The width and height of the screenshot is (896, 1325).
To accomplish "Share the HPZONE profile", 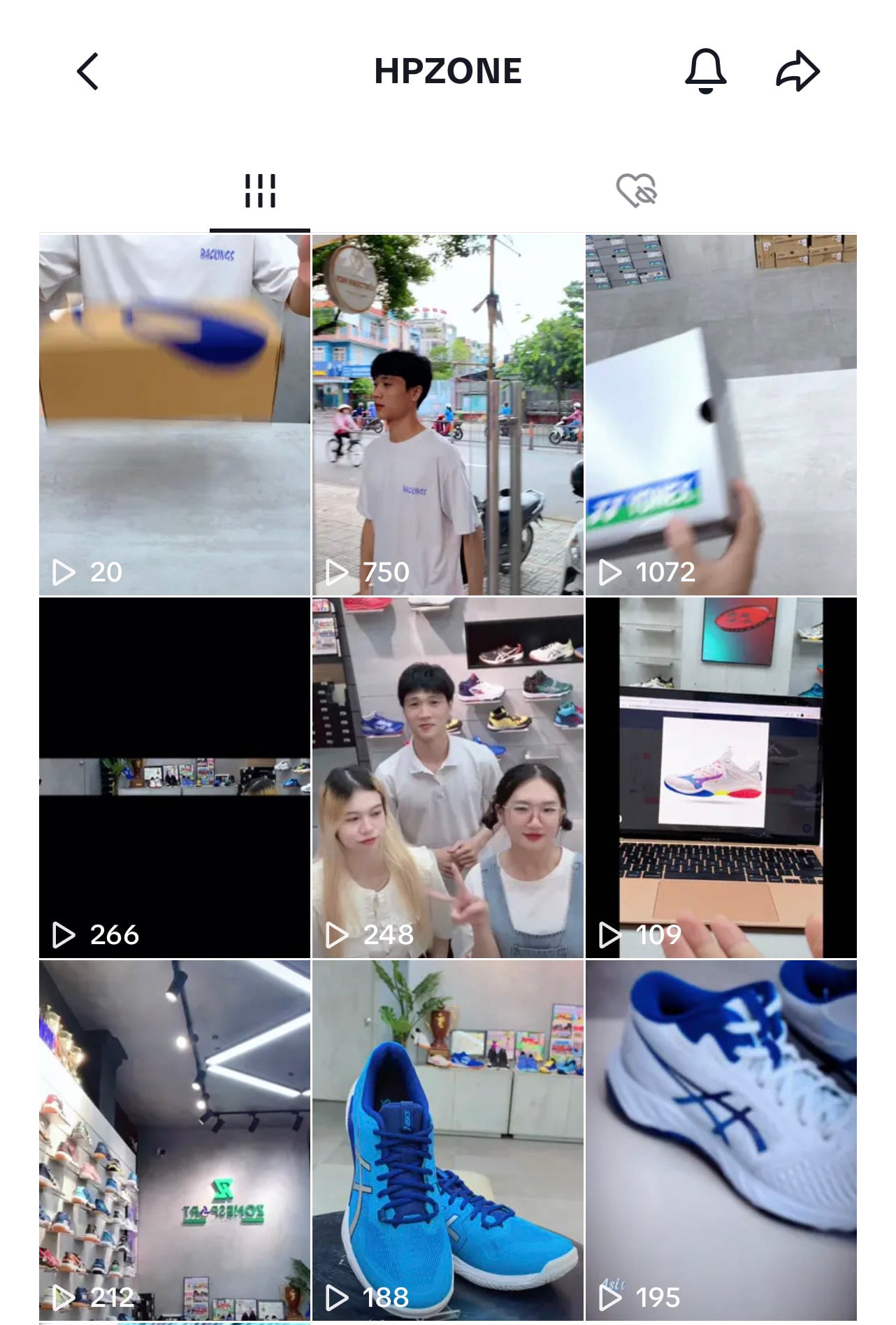I will (797, 71).
